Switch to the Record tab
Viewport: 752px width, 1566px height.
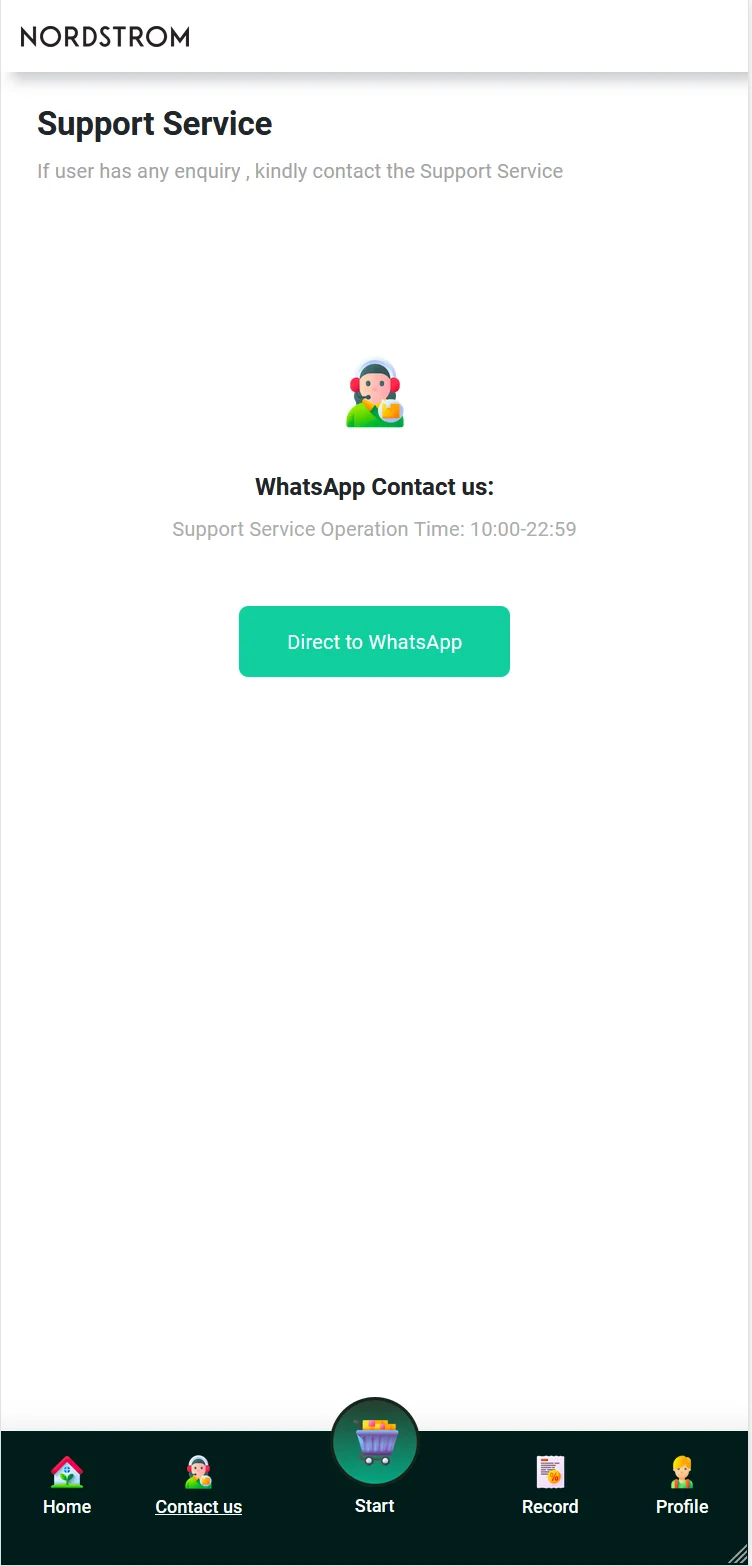550,1485
